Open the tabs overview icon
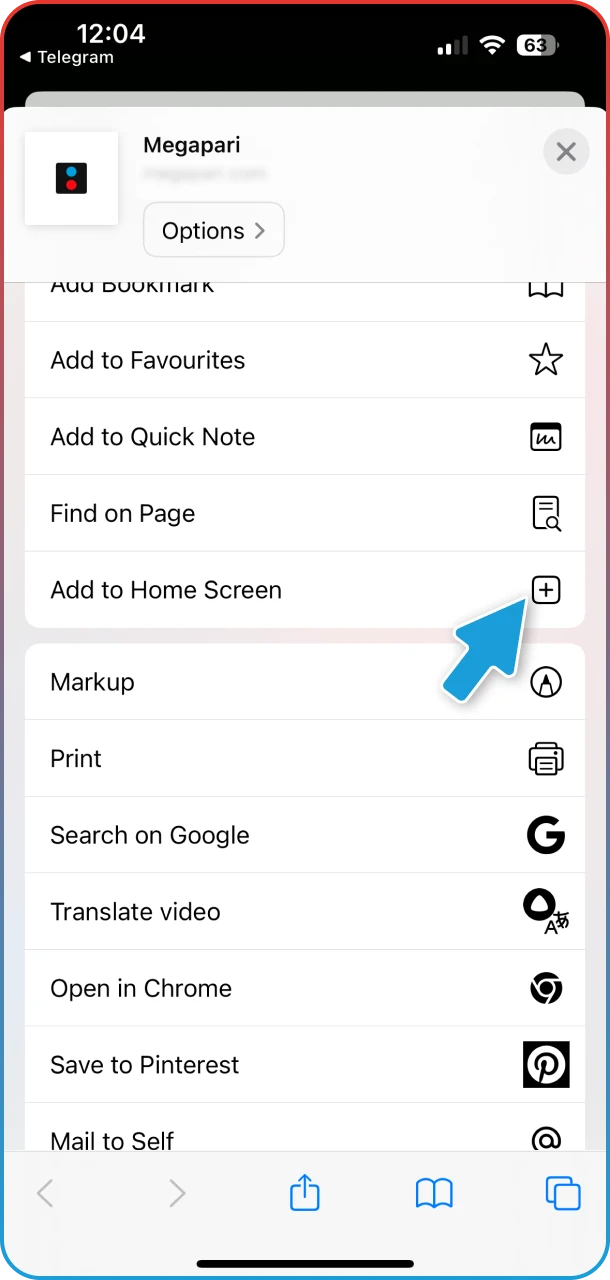The height and width of the screenshot is (1280, 610). point(563,1193)
